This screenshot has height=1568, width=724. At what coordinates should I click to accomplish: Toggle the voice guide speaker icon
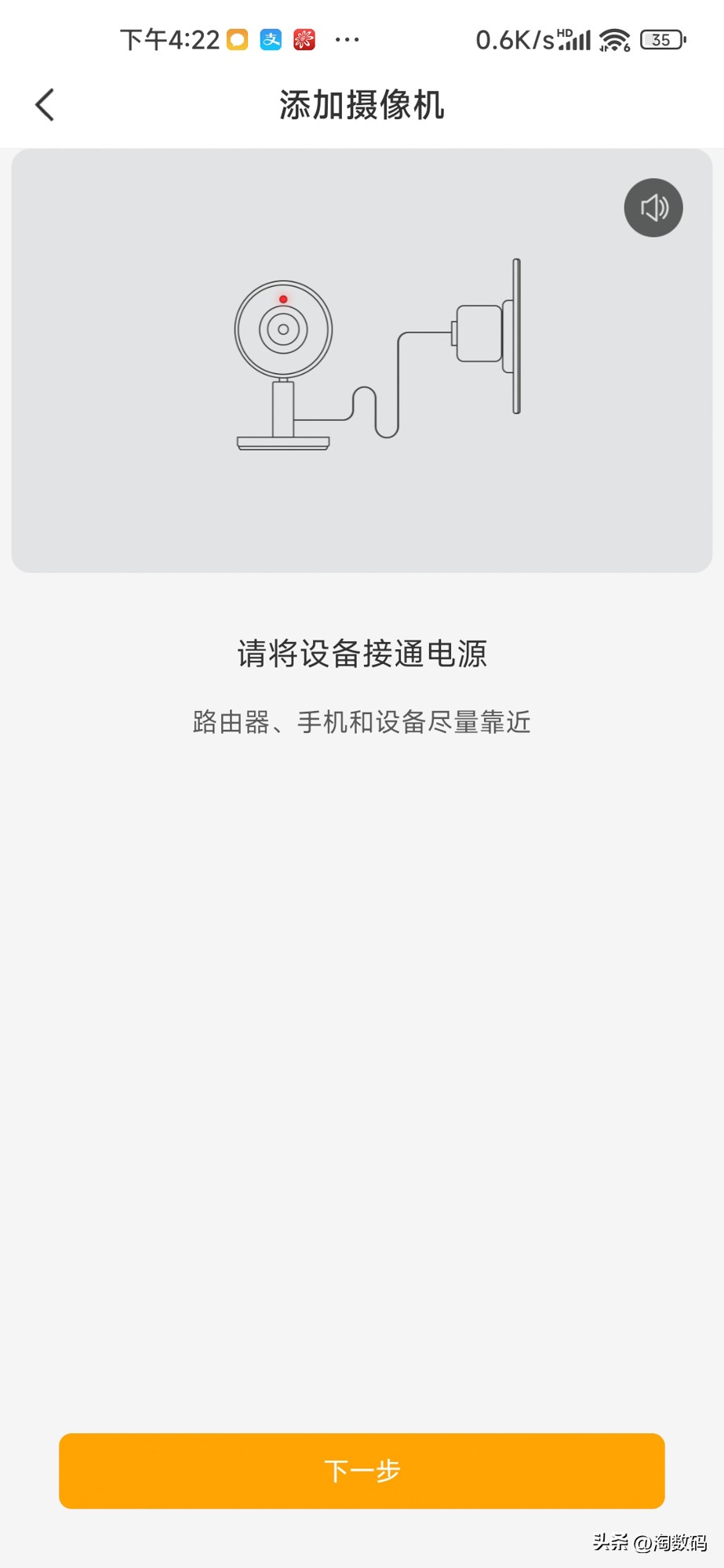click(x=653, y=208)
